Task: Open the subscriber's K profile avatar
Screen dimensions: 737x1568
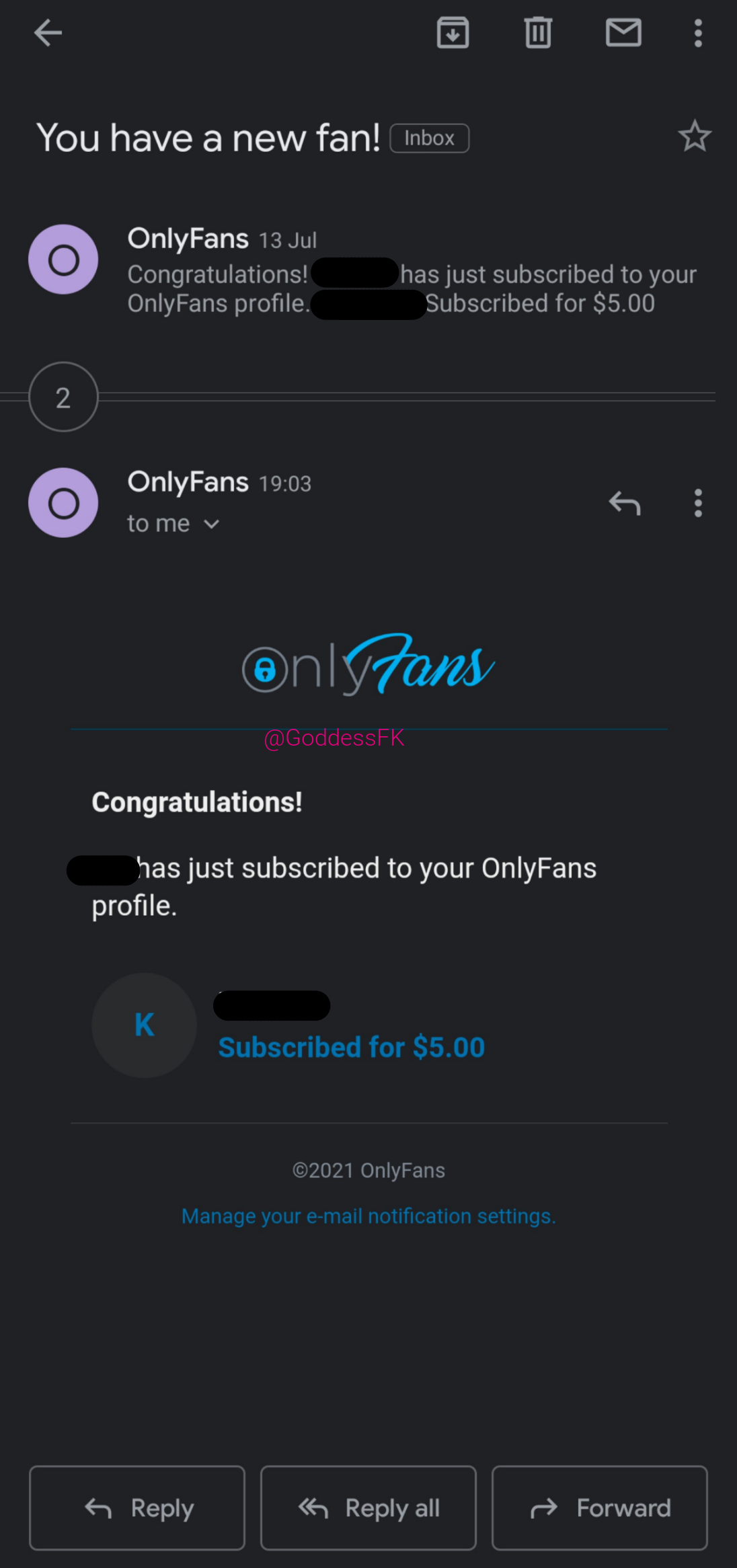Action: click(x=143, y=1025)
